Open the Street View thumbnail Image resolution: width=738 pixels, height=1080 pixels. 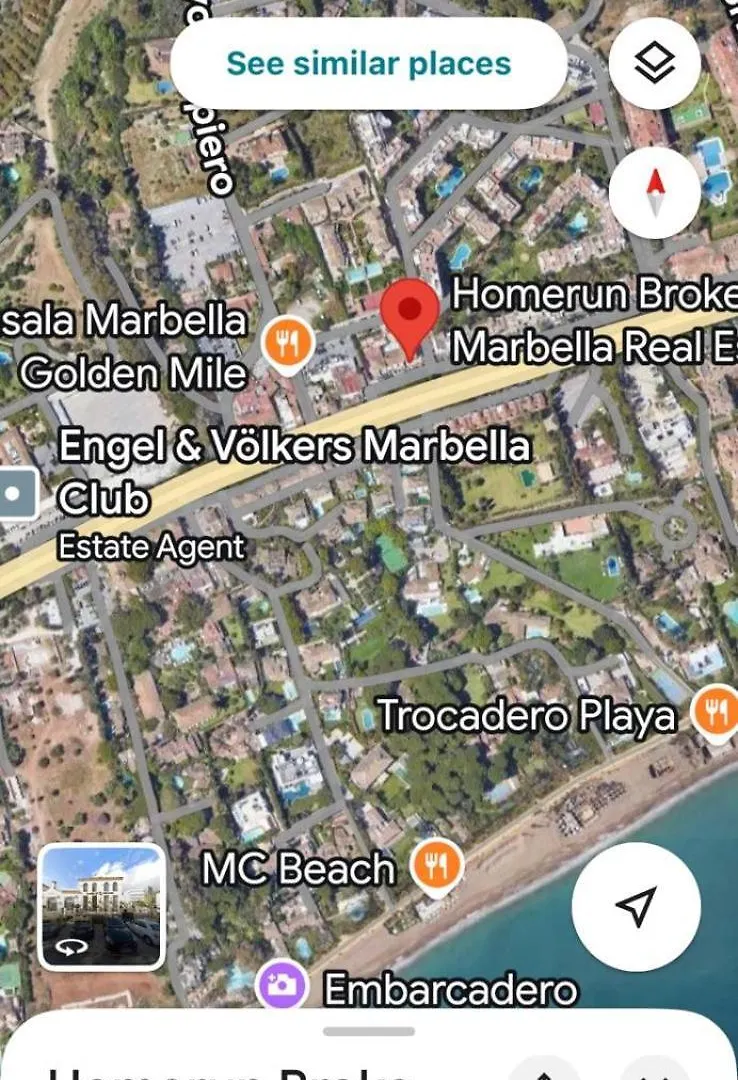click(101, 906)
